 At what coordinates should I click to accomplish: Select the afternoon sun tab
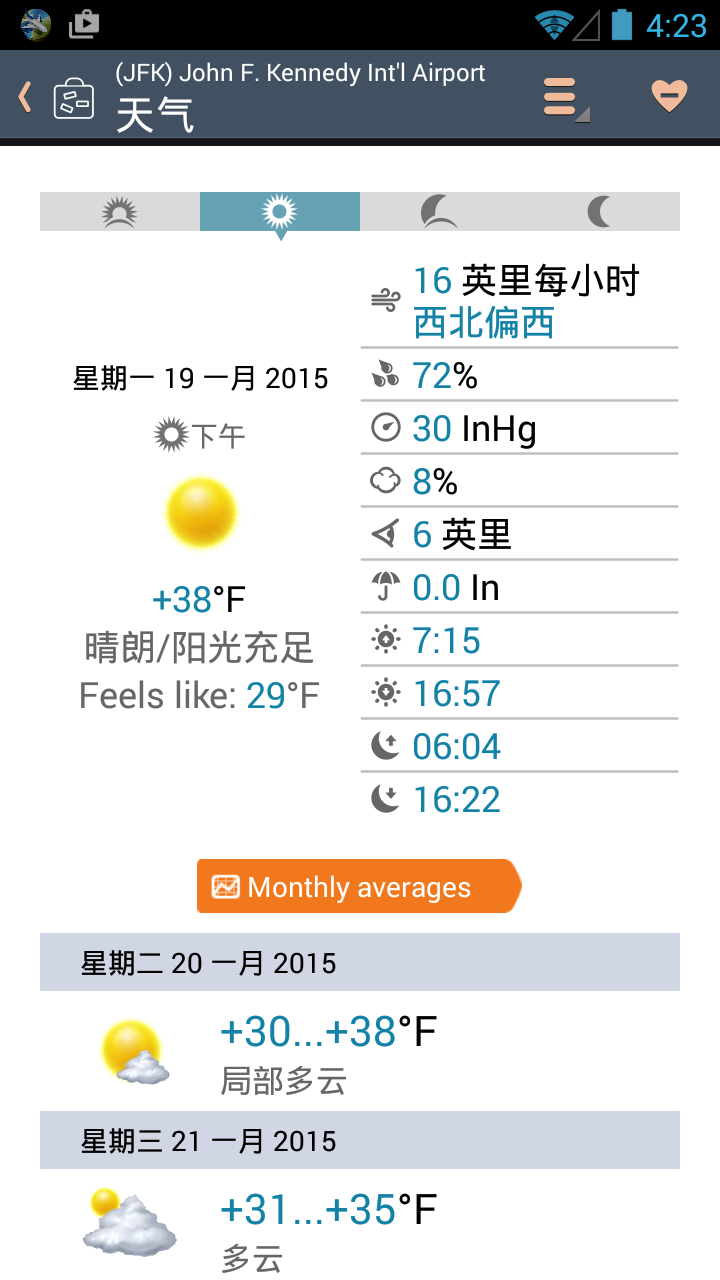pos(280,211)
